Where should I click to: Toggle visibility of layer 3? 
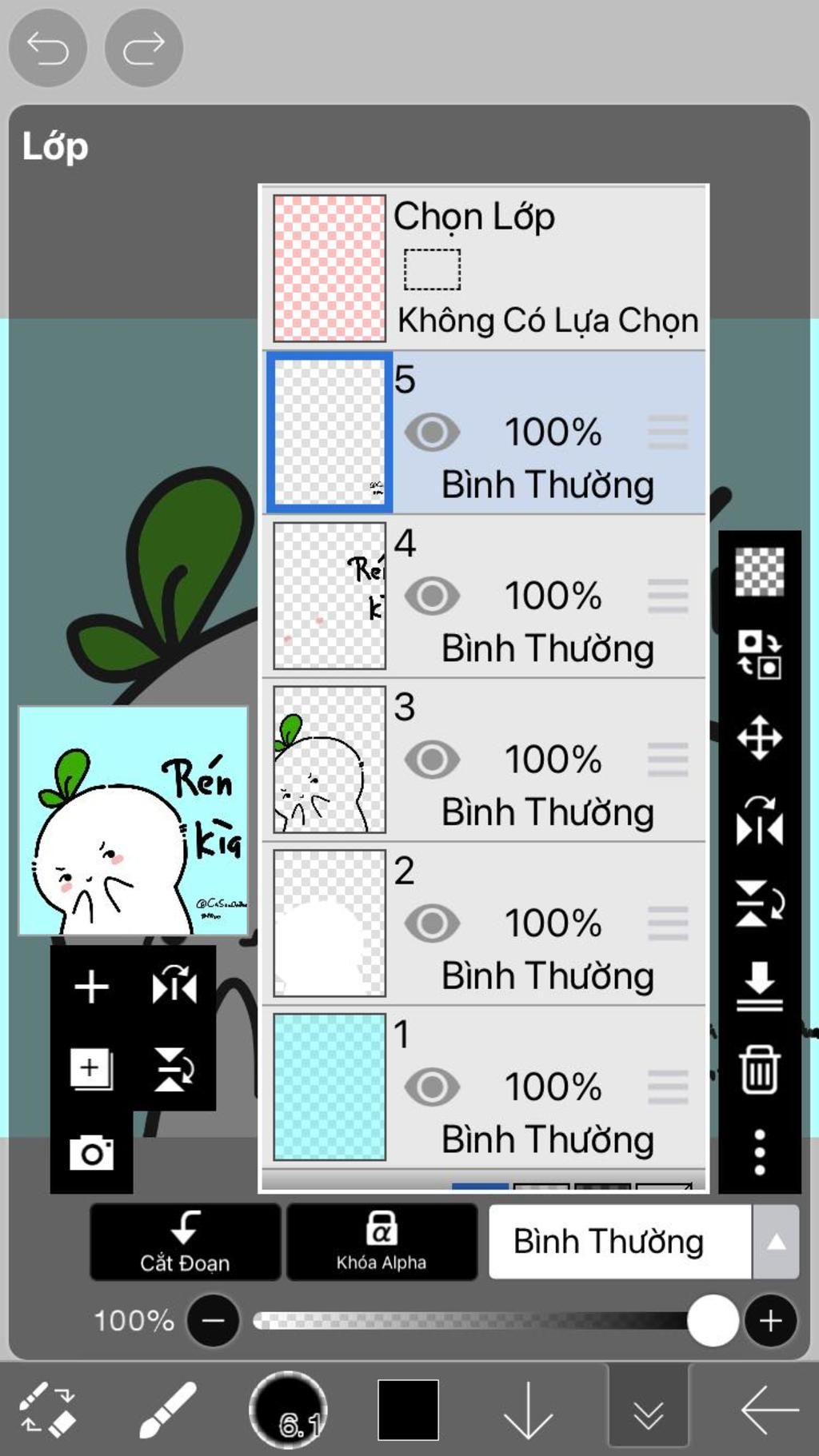pyautogui.click(x=432, y=760)
